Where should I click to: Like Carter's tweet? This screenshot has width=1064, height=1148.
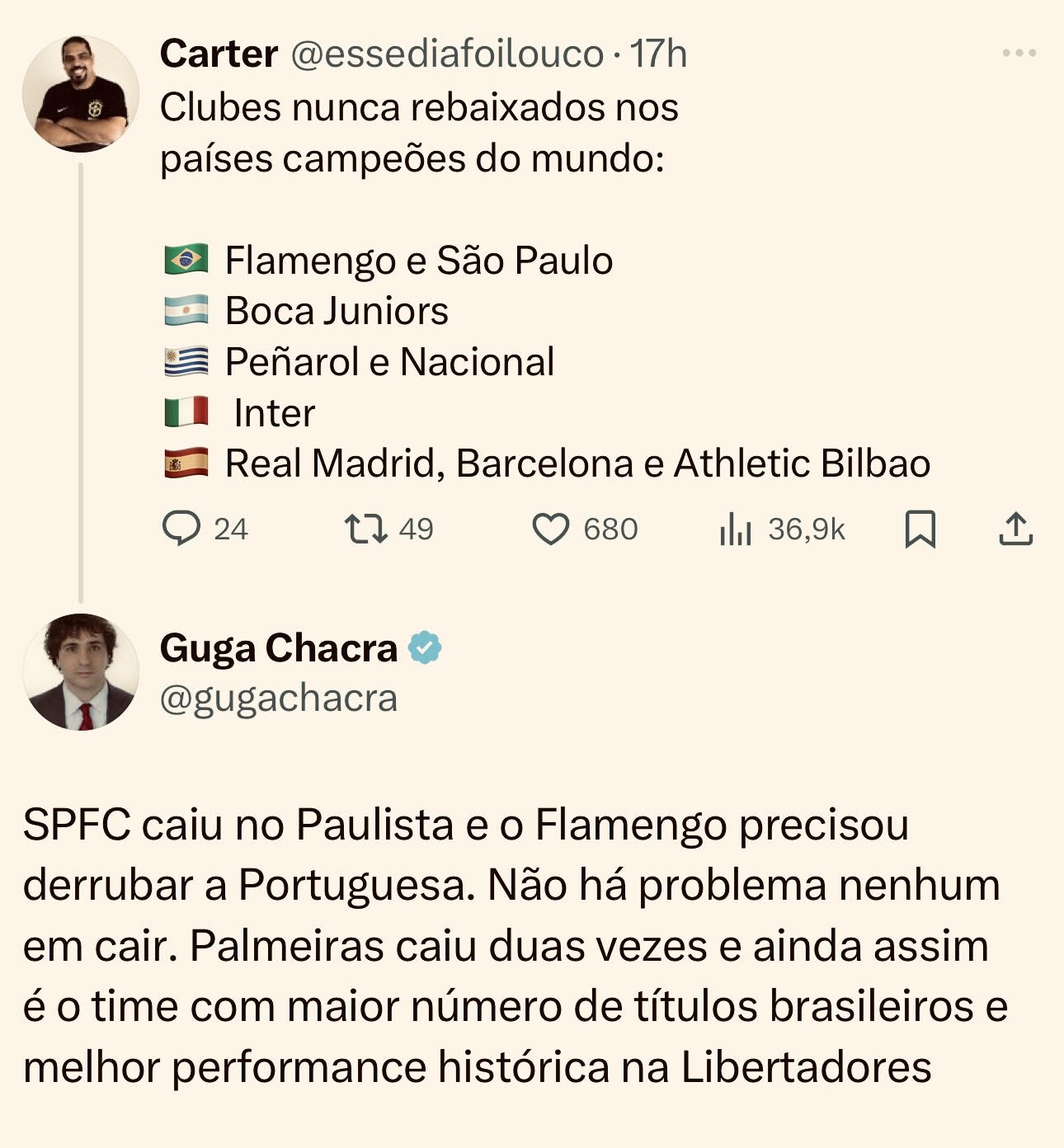coord(550,529)
